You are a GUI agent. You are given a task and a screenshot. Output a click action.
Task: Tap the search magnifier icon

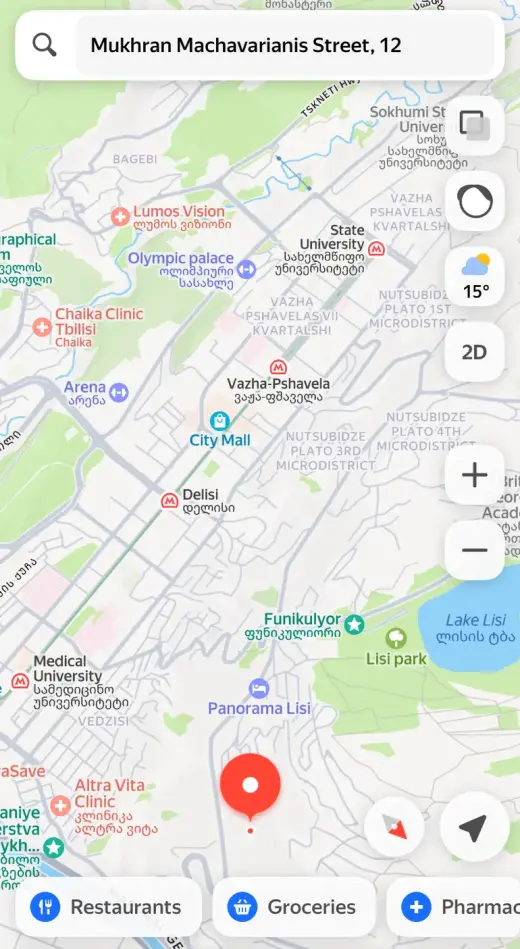(x=44, y=45)
